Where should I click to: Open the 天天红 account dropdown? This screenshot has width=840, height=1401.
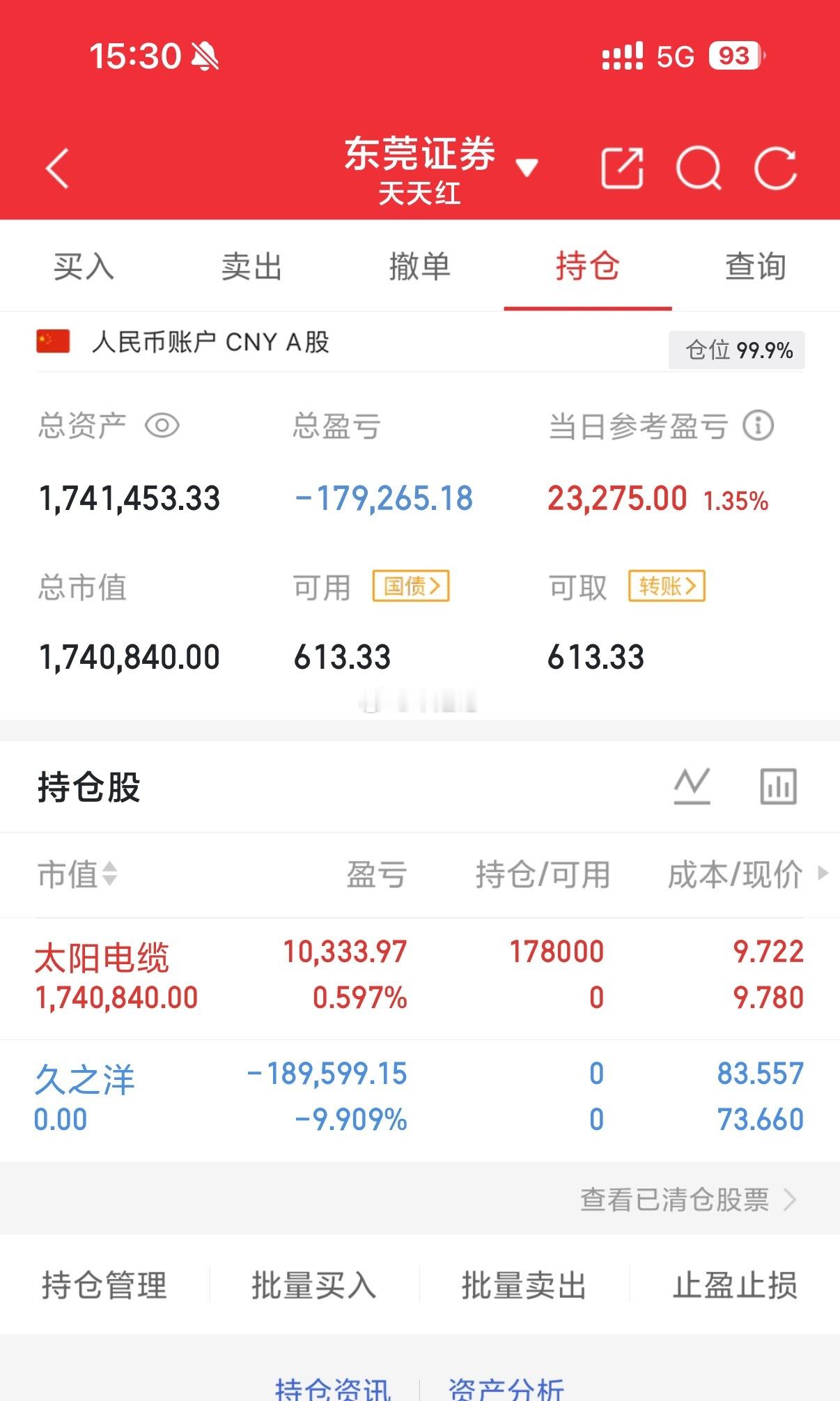click(x=527, y=167)
